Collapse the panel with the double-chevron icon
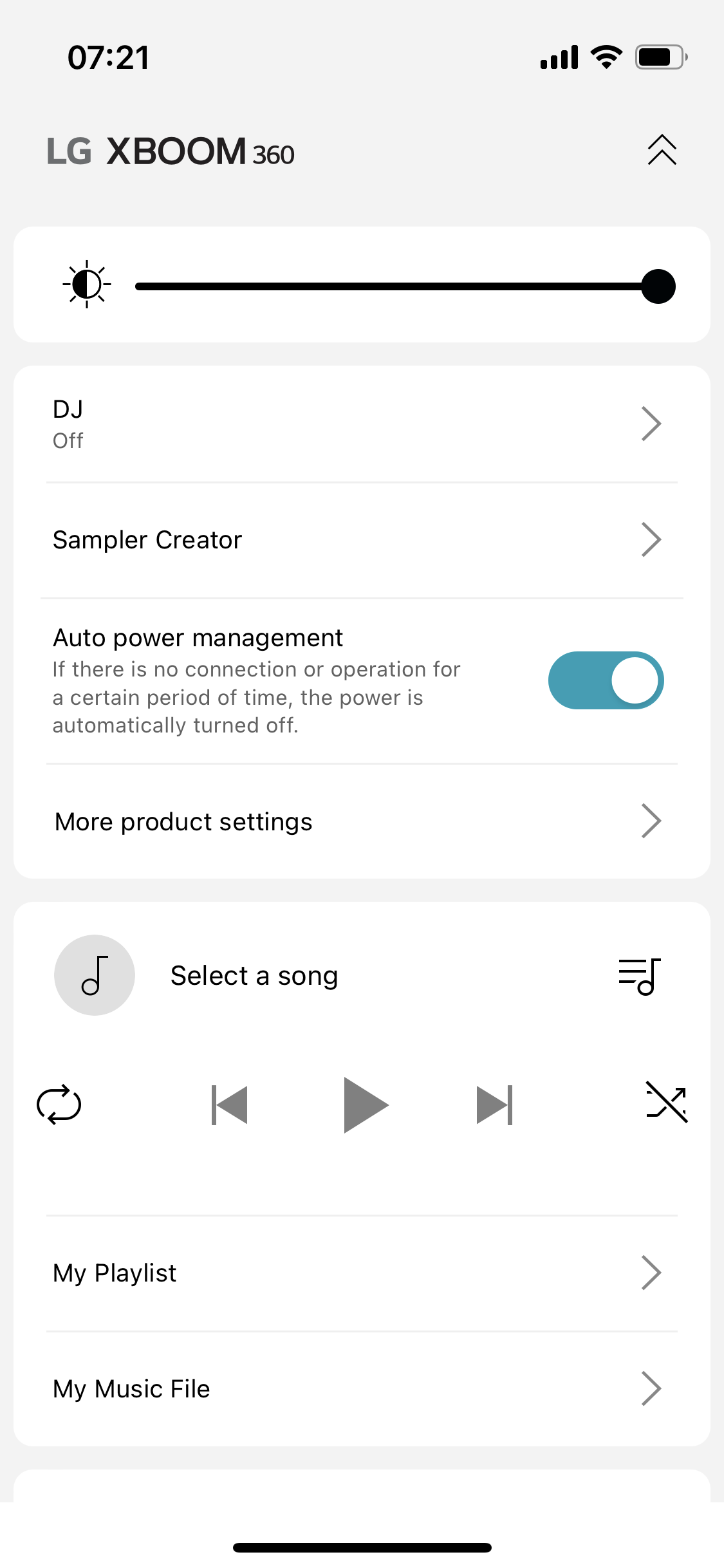724x1568 pixels. [x=662, y=151]
